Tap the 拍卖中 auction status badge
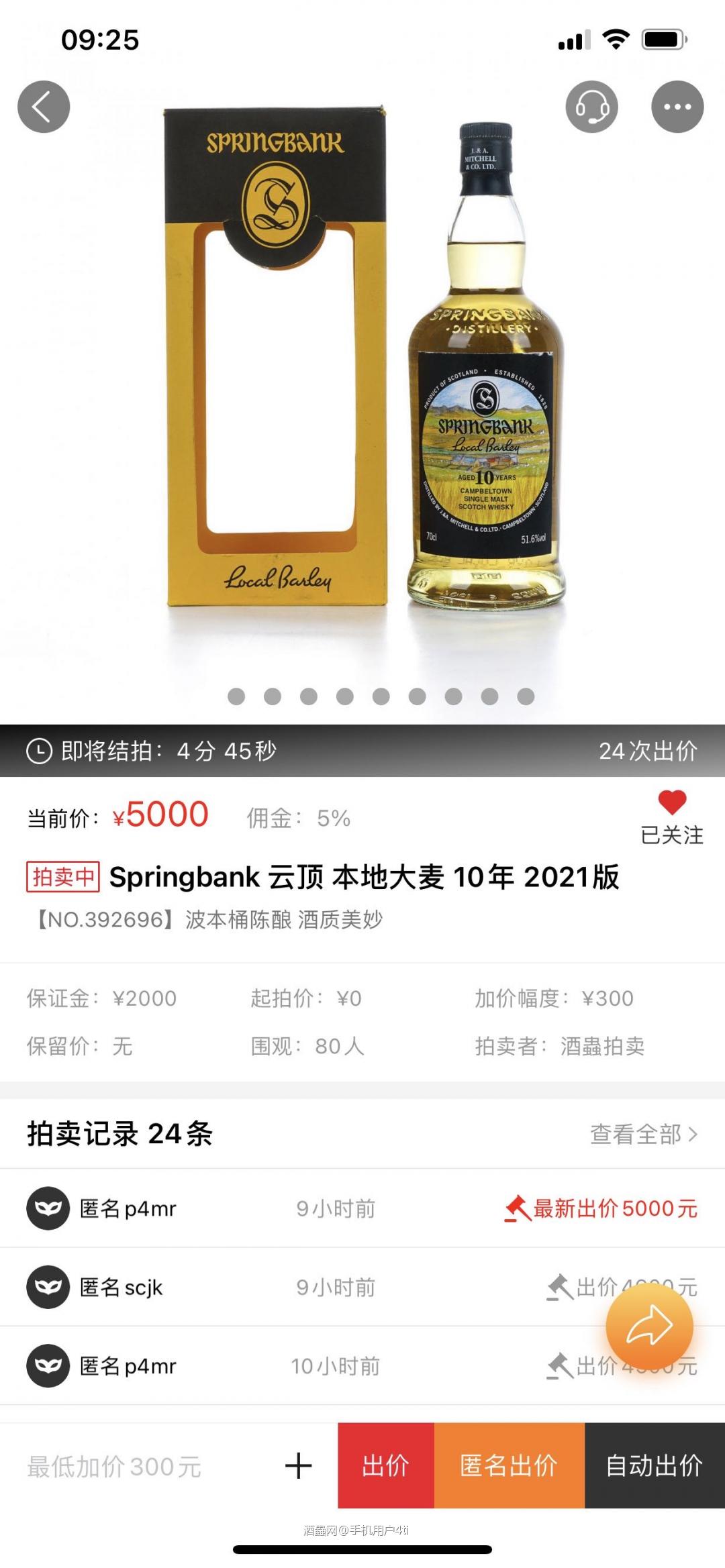 pyautogui.click(x=64, y=878)
